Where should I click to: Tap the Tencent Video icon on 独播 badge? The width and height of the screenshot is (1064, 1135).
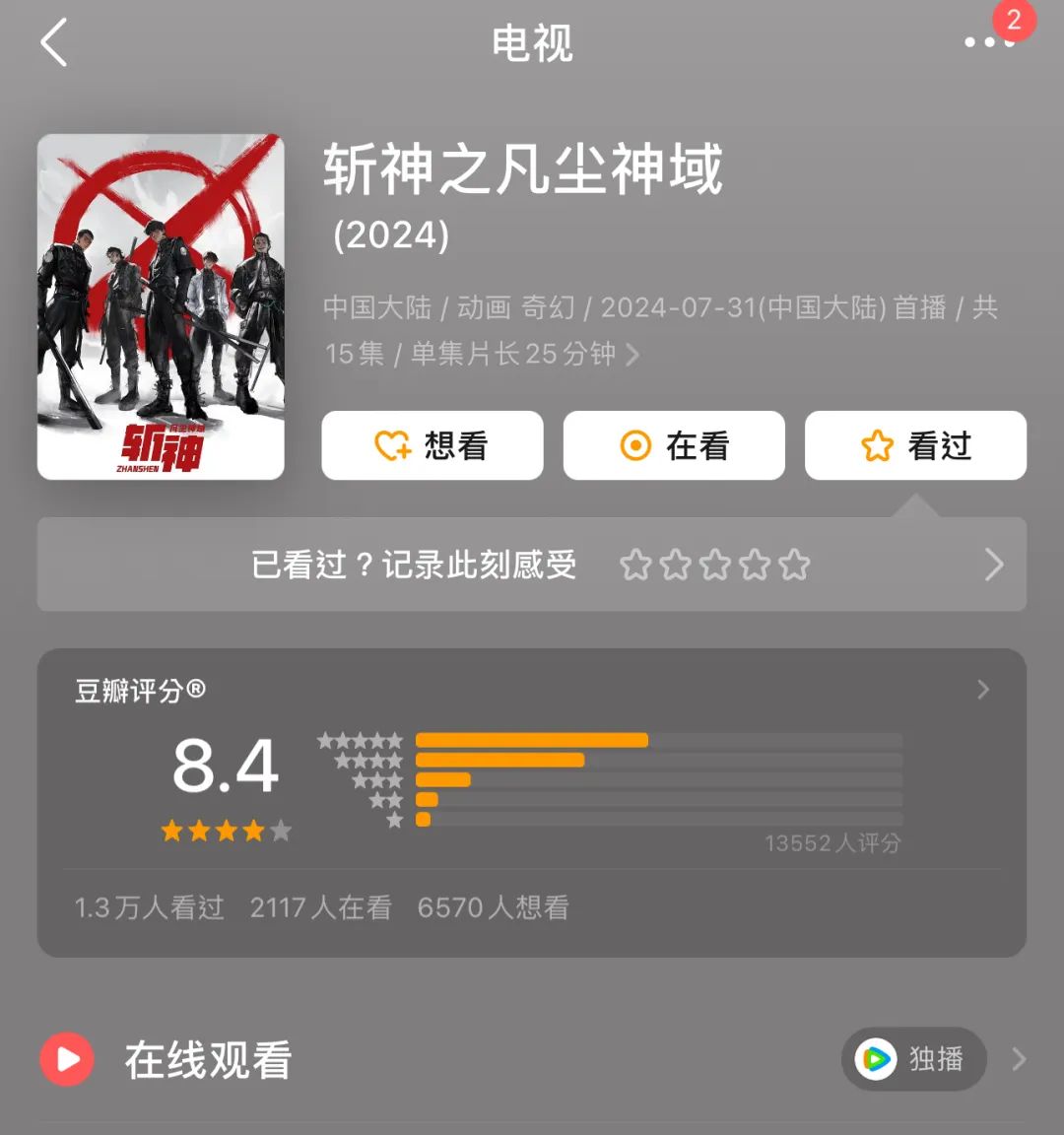tap(876, 1059)
